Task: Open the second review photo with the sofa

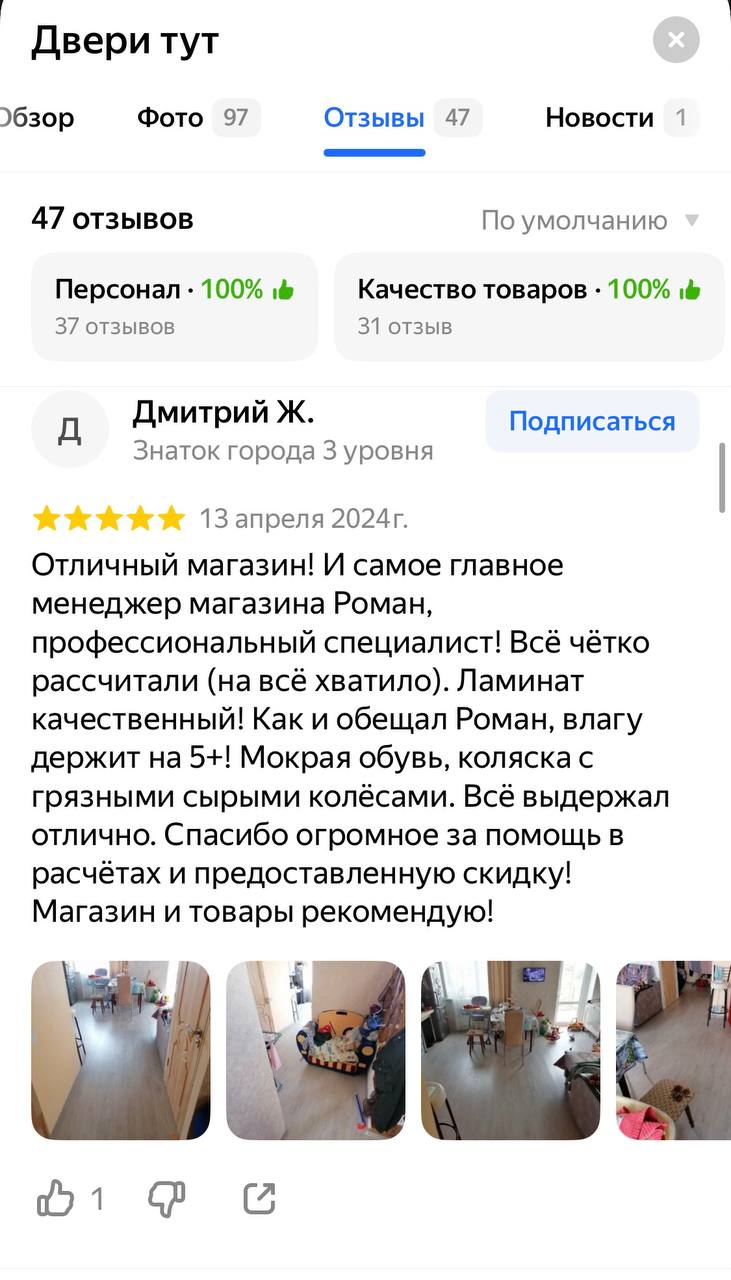Action: point(316,1051)
